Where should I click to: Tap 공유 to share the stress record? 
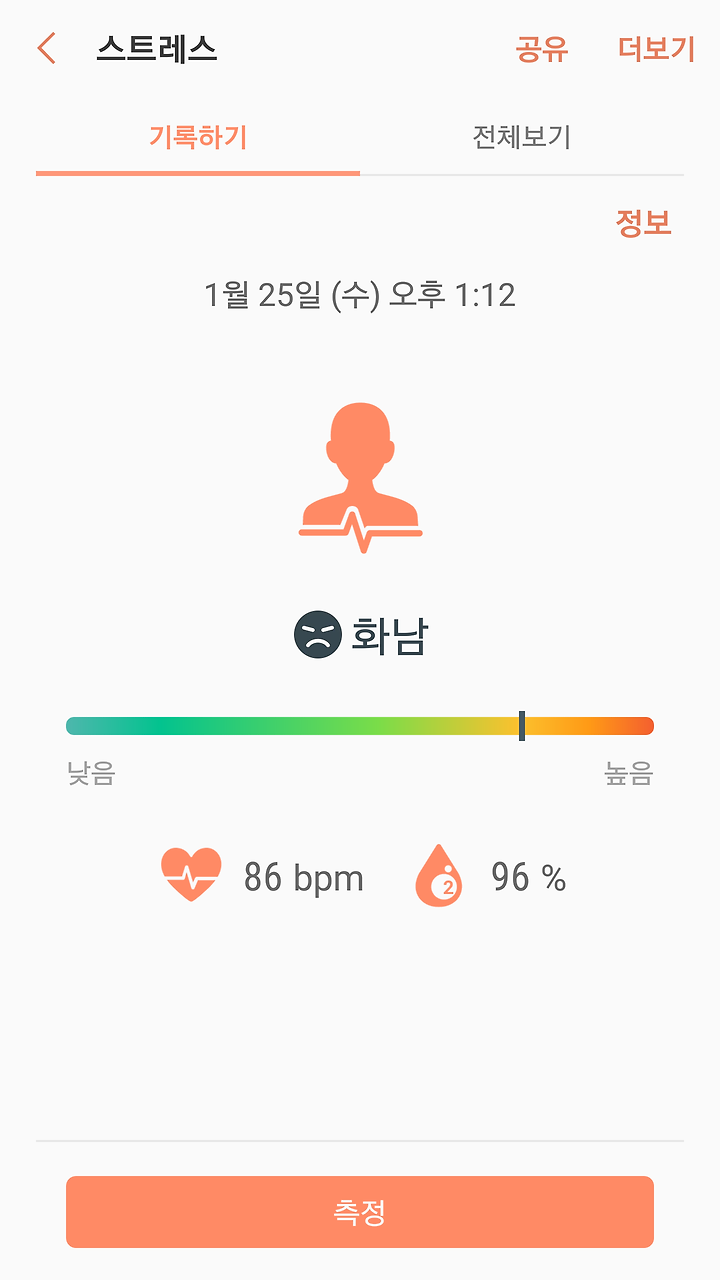(542, 49)
